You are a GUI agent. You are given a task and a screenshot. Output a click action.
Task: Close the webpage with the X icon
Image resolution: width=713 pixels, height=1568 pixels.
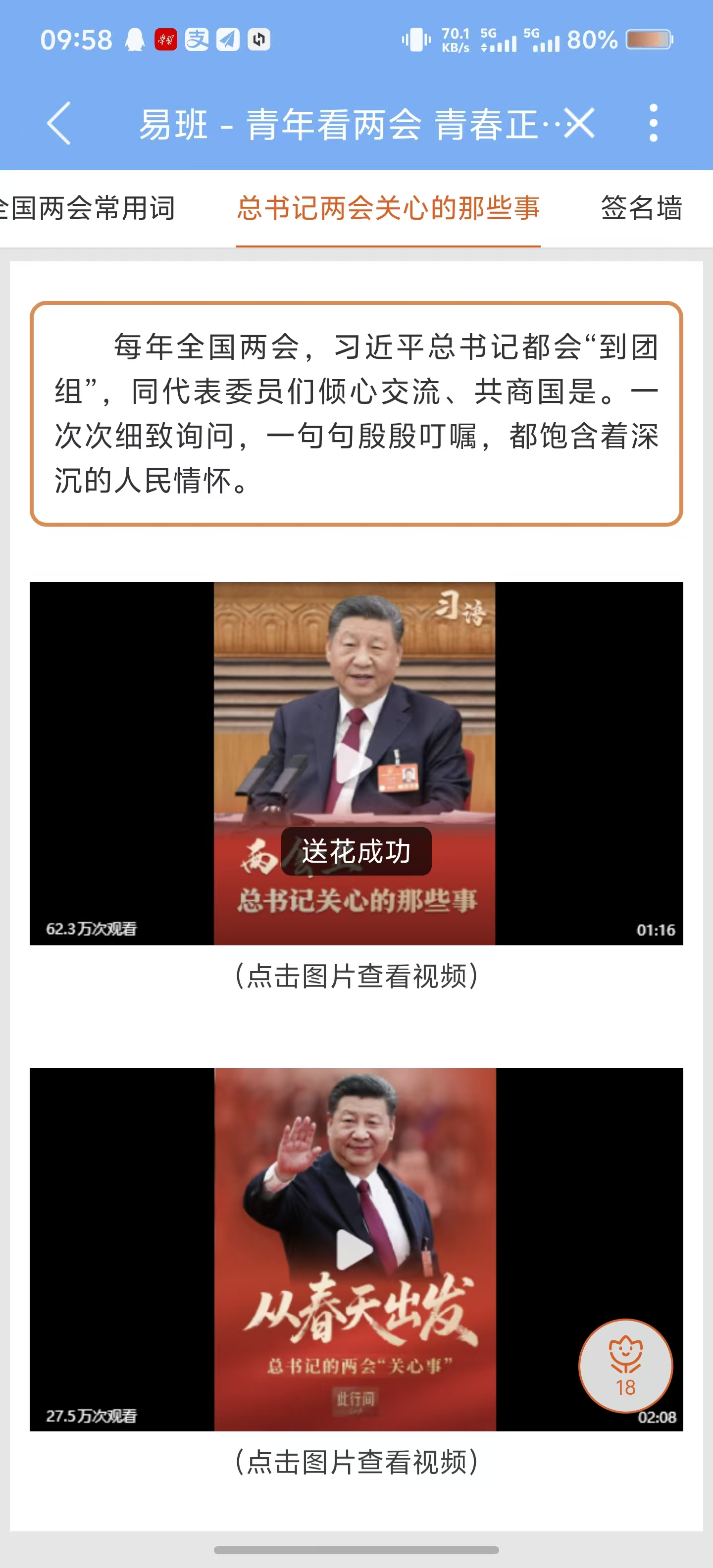click(579, 124)
